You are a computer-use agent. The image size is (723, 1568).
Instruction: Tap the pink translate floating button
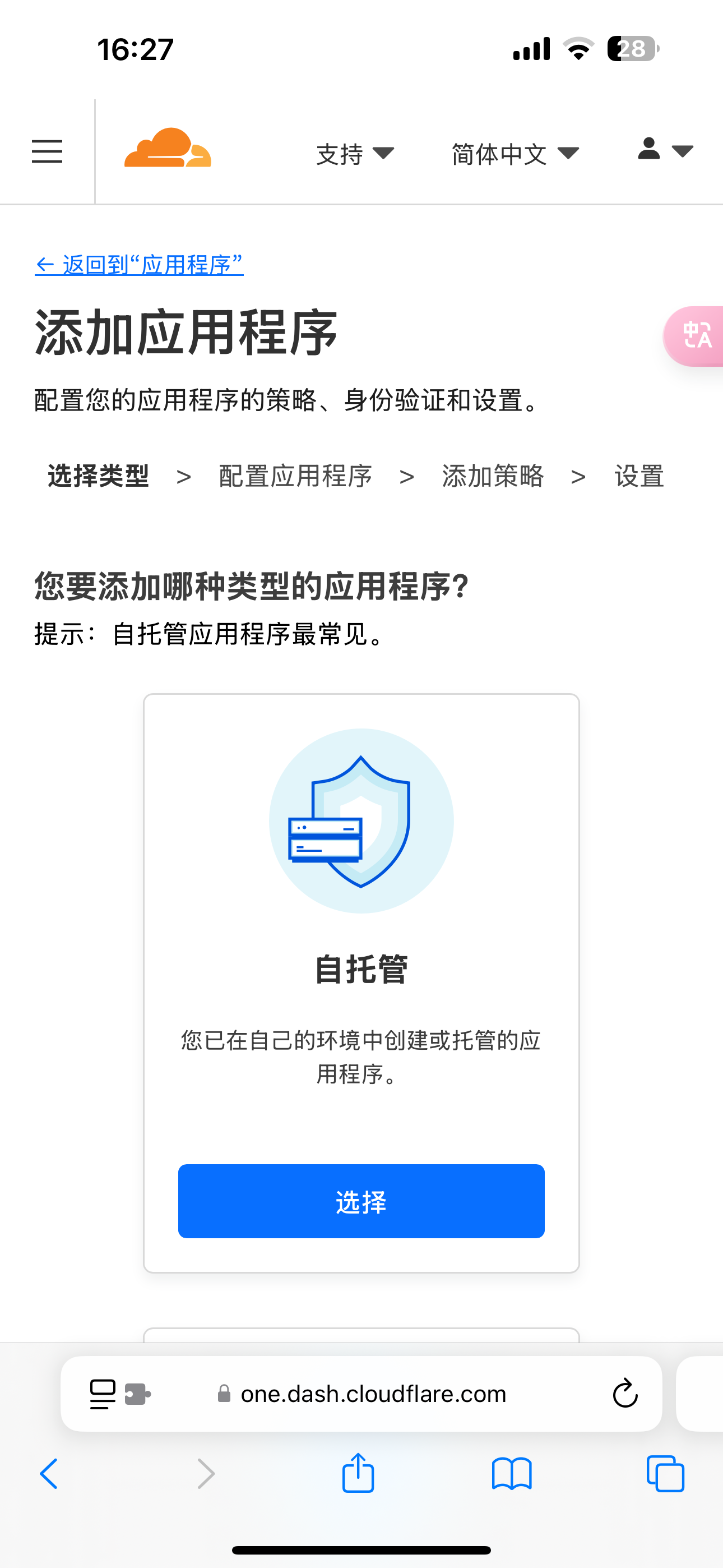pyautogui.click(x=694, y=336)
